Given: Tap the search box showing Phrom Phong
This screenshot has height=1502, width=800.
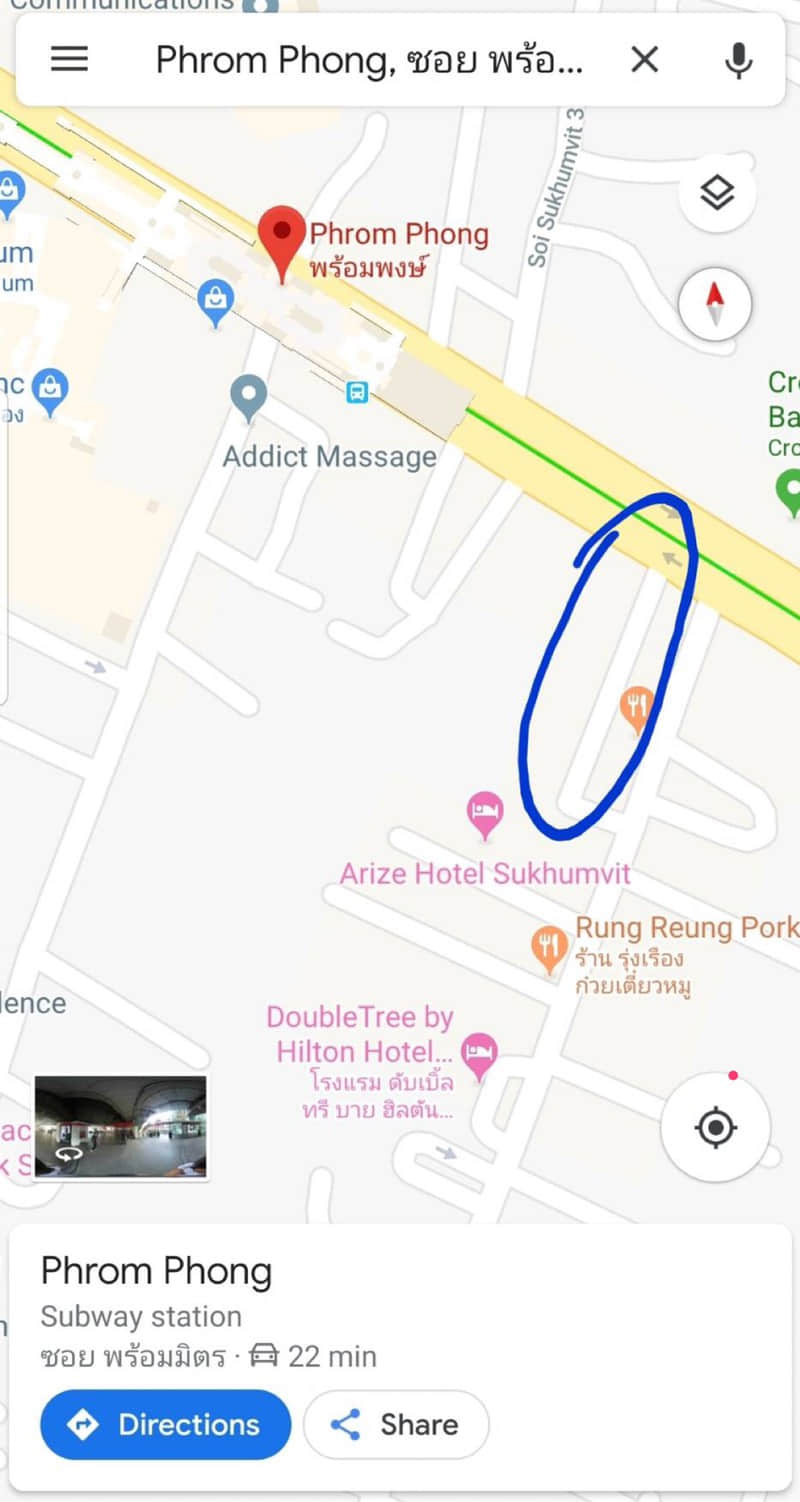Looking at the screenshot, I should point(370,60).
